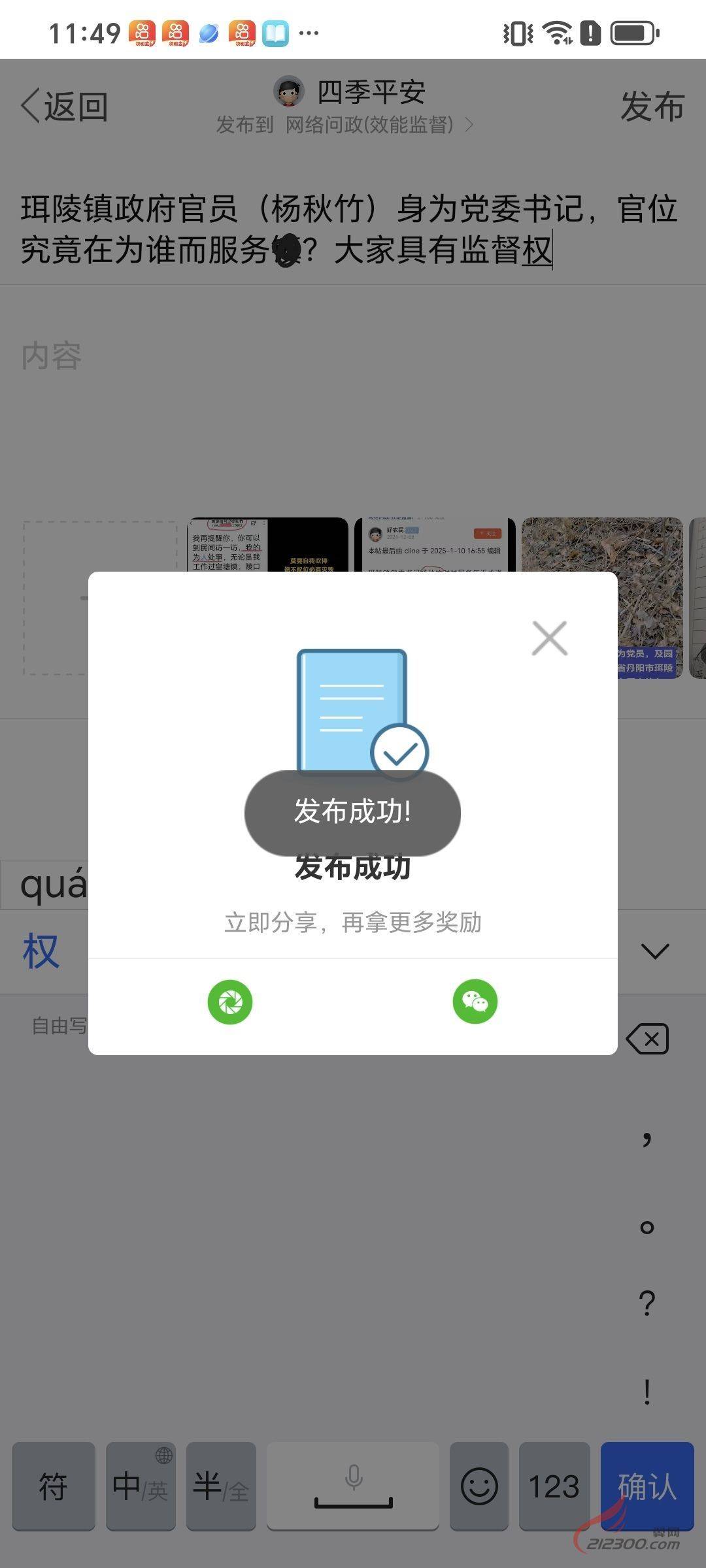Screen dimensions: 706x1568
Task: Go back with 返回
Action: (x=65, y=106)
